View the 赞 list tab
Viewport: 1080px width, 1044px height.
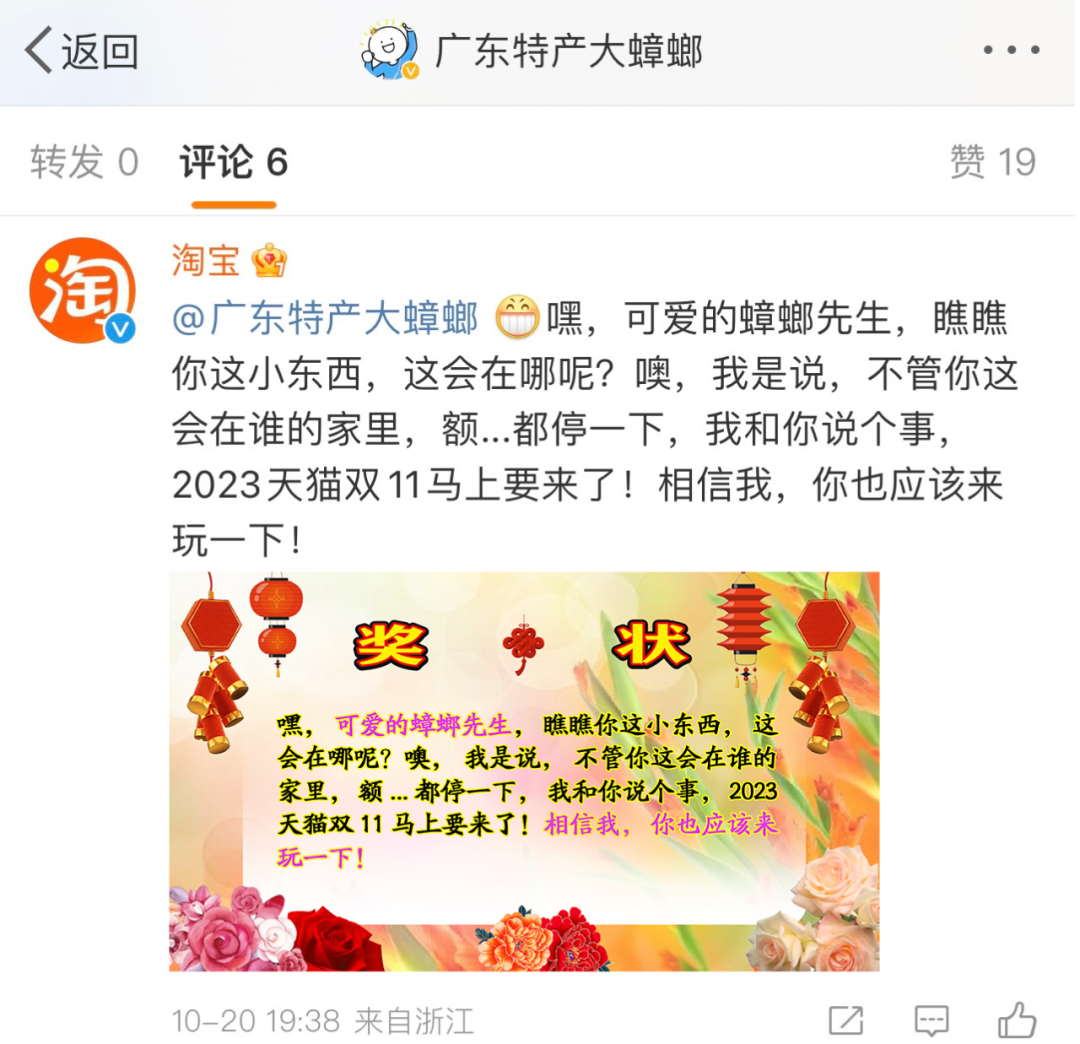tap(992, 162)
